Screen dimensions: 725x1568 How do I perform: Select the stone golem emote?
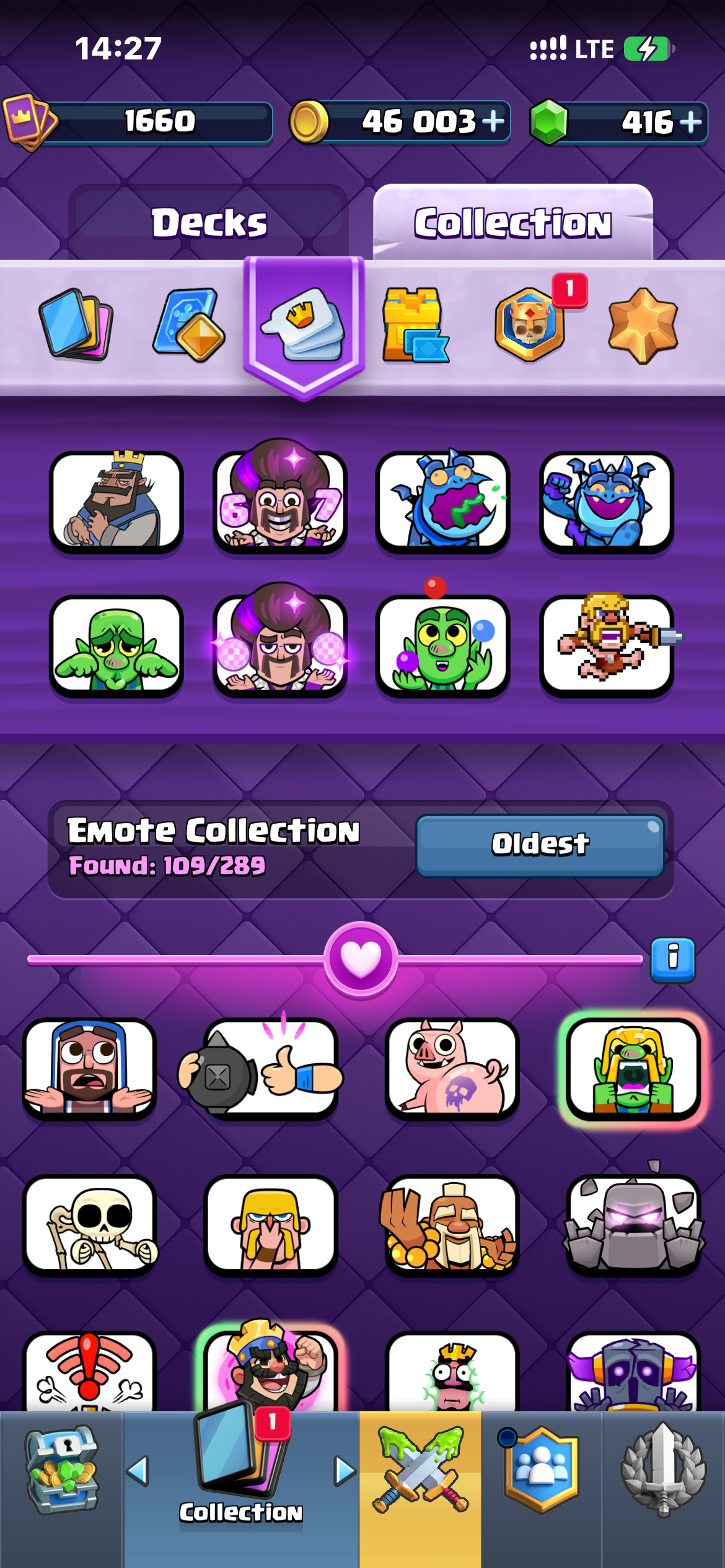[x=633, y=1226]
